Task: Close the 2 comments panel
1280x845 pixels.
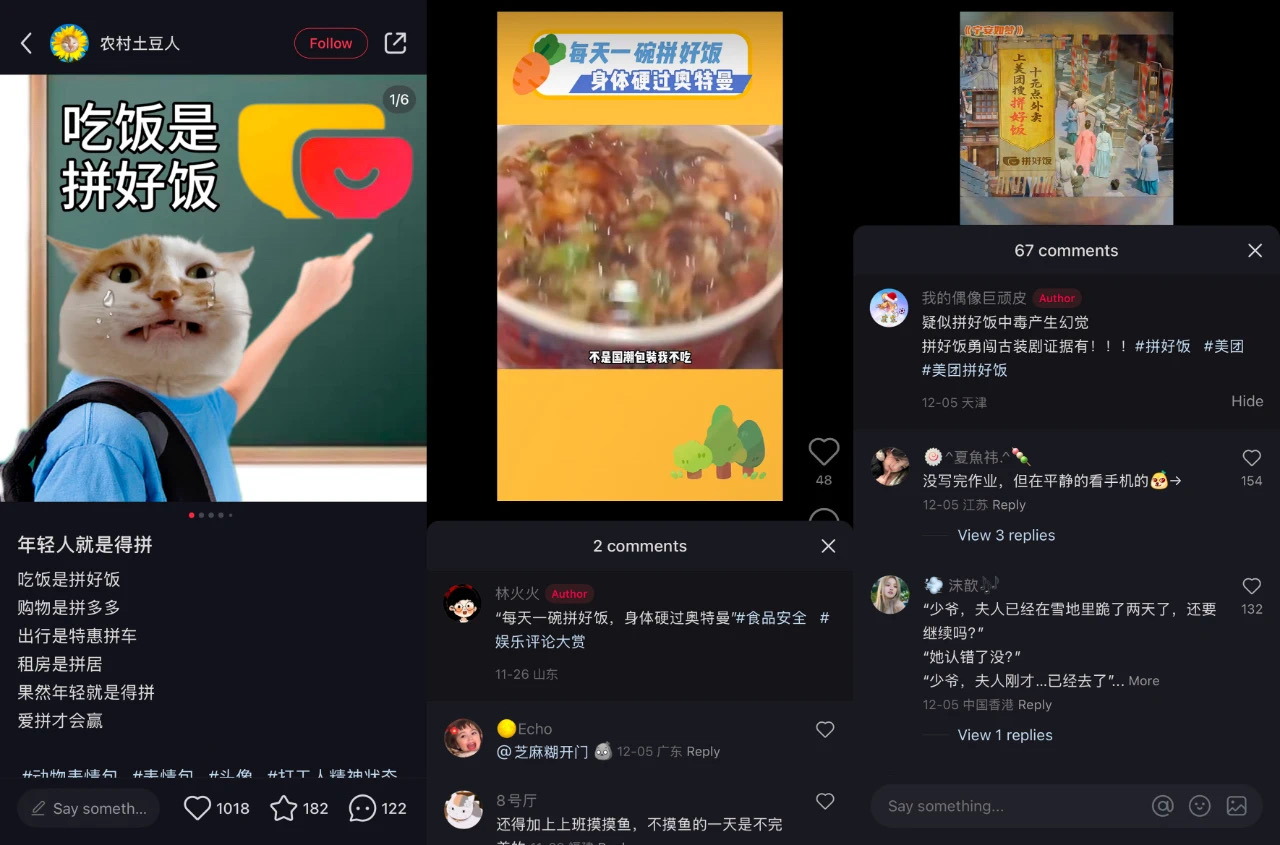Action: pyautogui.click(x=828, y=546)
